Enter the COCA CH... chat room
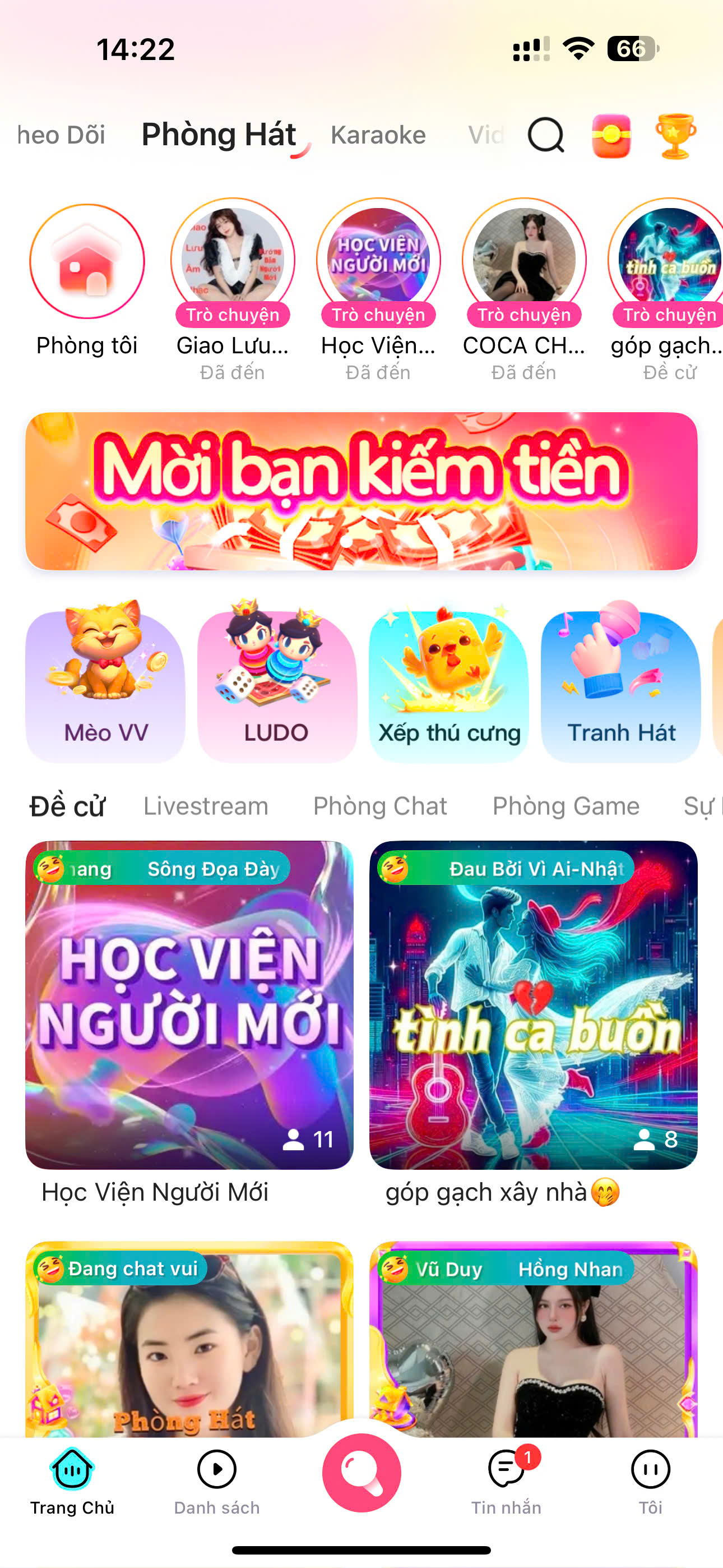723x1568 pixels. (x=524, y=262)
